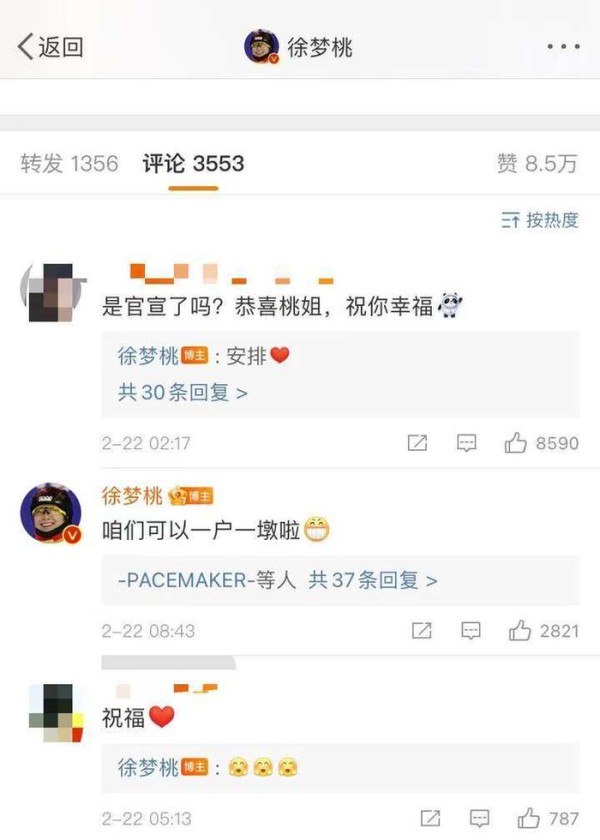The image size is (600, 840).
Task: Share the comment posted at 2-22 02:17
Action: [419, 443]
